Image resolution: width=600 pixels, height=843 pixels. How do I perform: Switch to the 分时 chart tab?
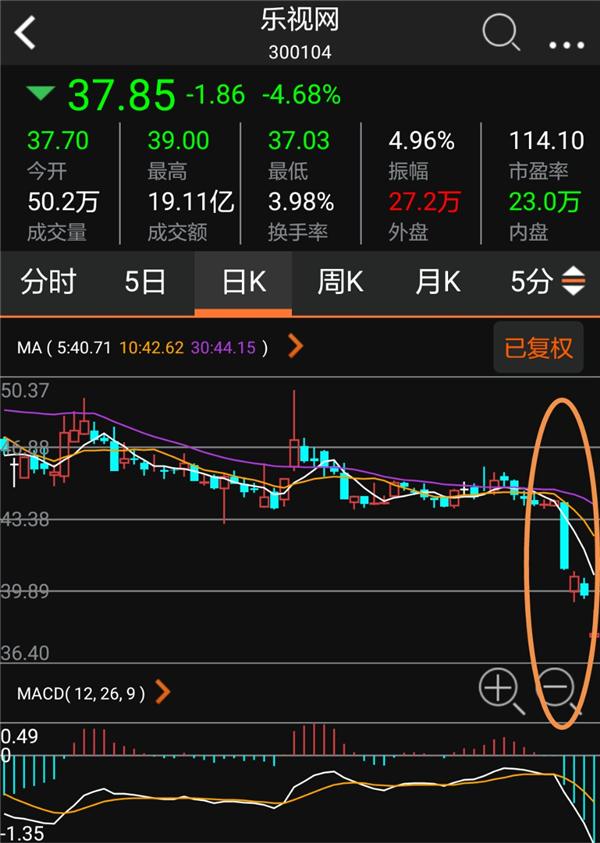48,282
